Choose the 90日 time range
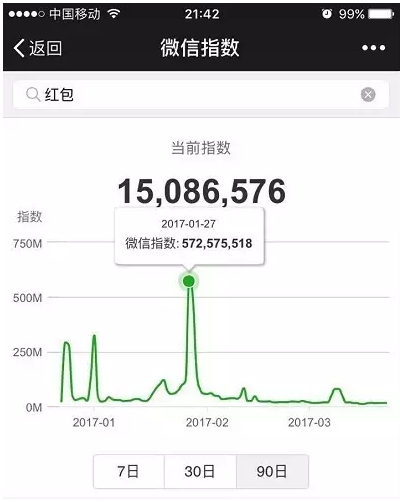400x502 pixels. coord(272,471)
